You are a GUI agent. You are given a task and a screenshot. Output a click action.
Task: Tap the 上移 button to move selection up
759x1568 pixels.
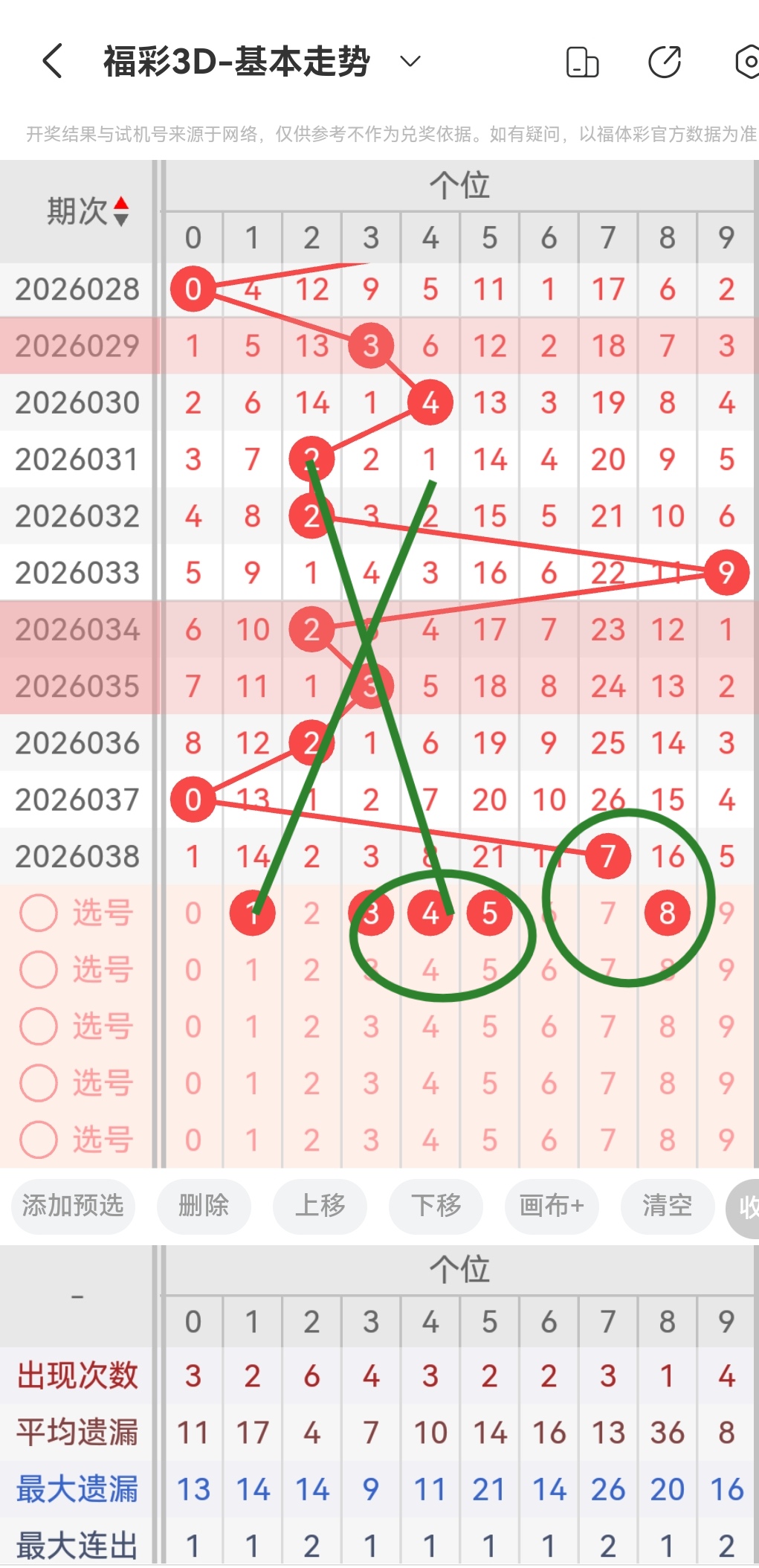pos(320,1206)
